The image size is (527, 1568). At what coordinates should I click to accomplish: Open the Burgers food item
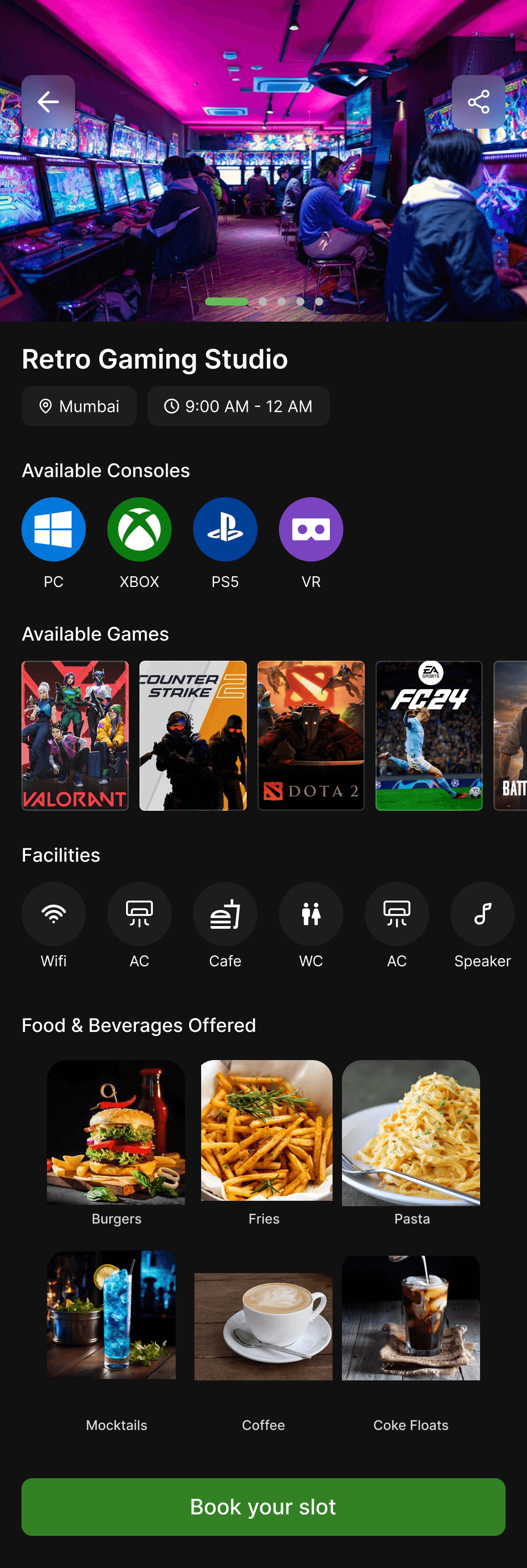point(116,1132)
